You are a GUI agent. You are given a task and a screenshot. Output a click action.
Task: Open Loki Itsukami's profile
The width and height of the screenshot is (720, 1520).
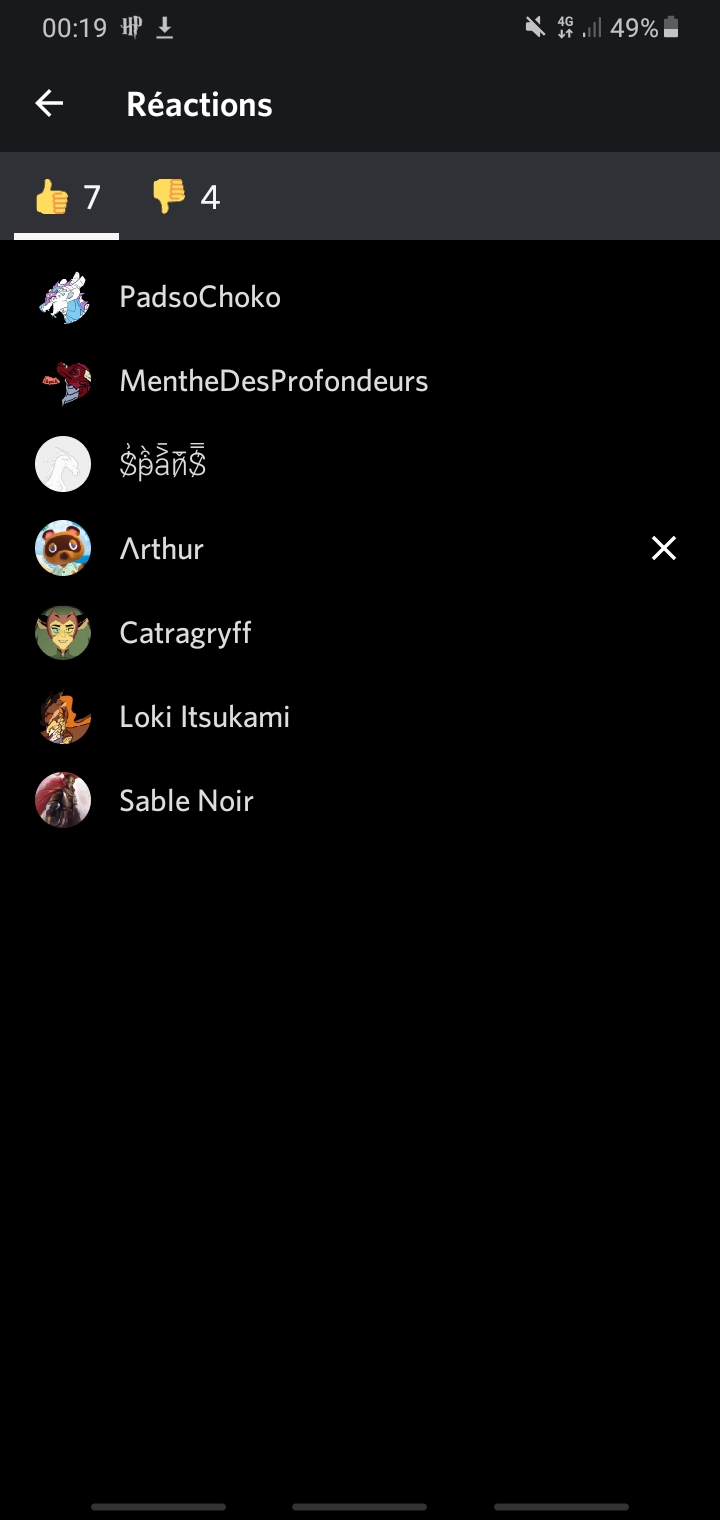(204, 717)
